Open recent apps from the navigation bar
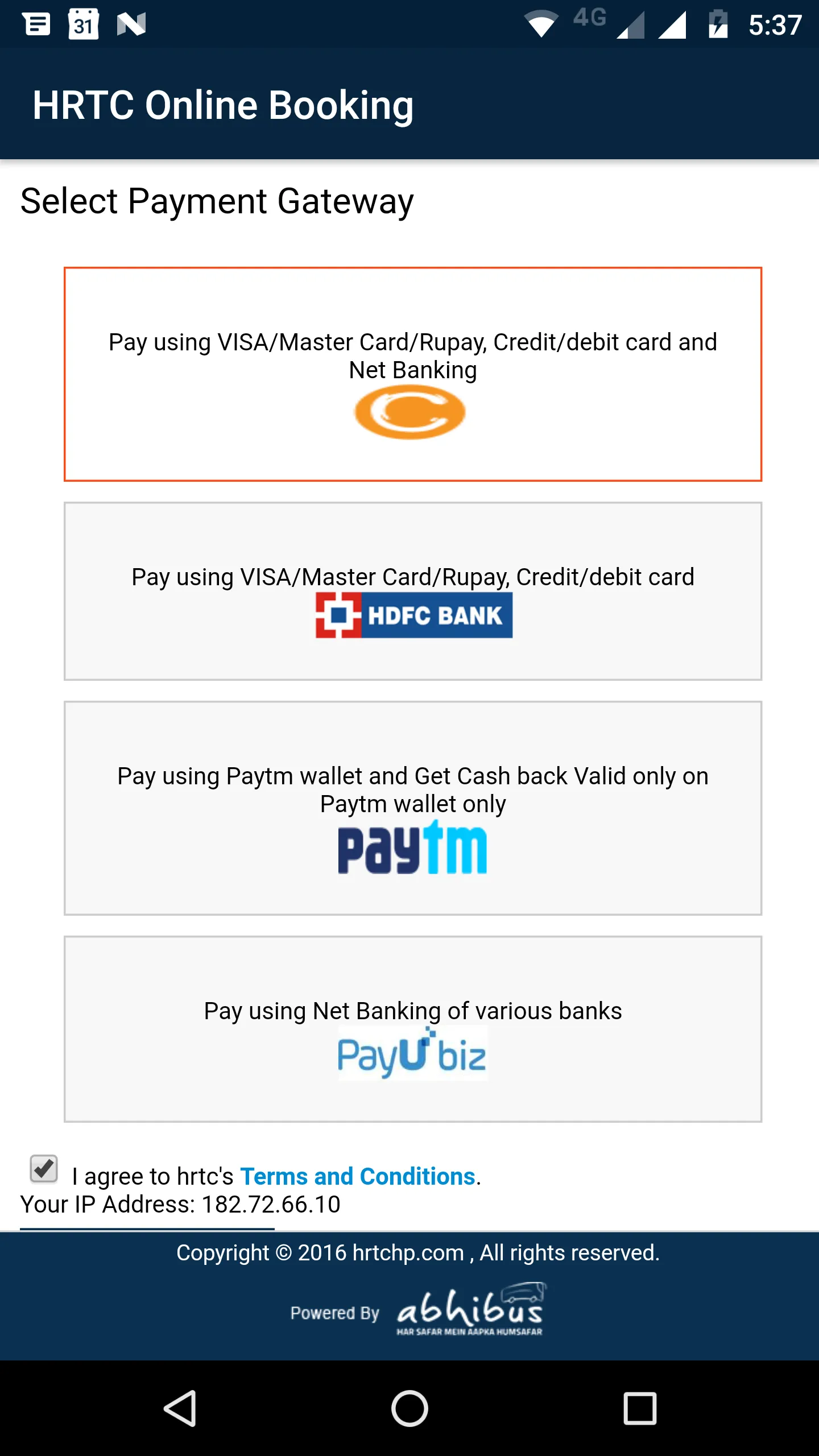 [x=640, y=1408]
